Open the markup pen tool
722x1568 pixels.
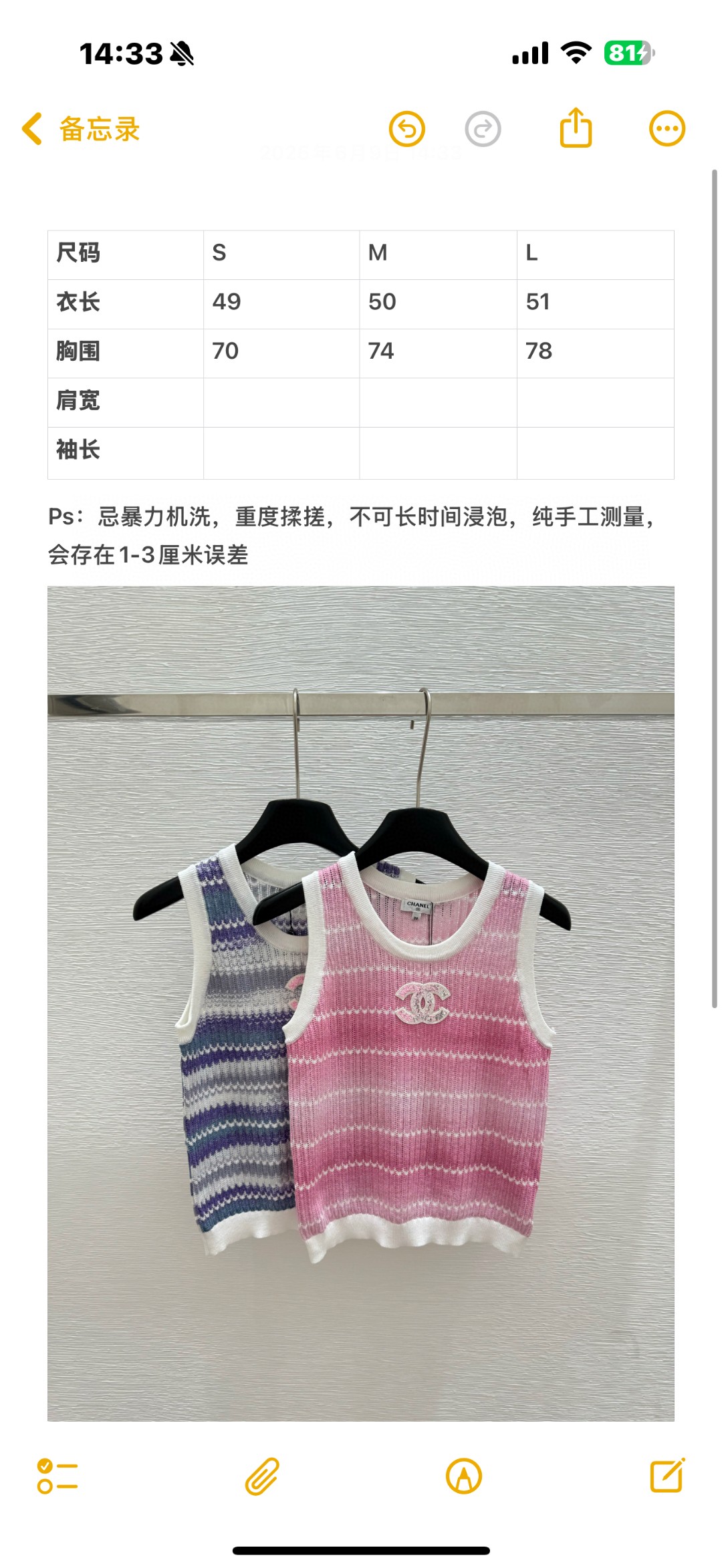point(463,1476)
